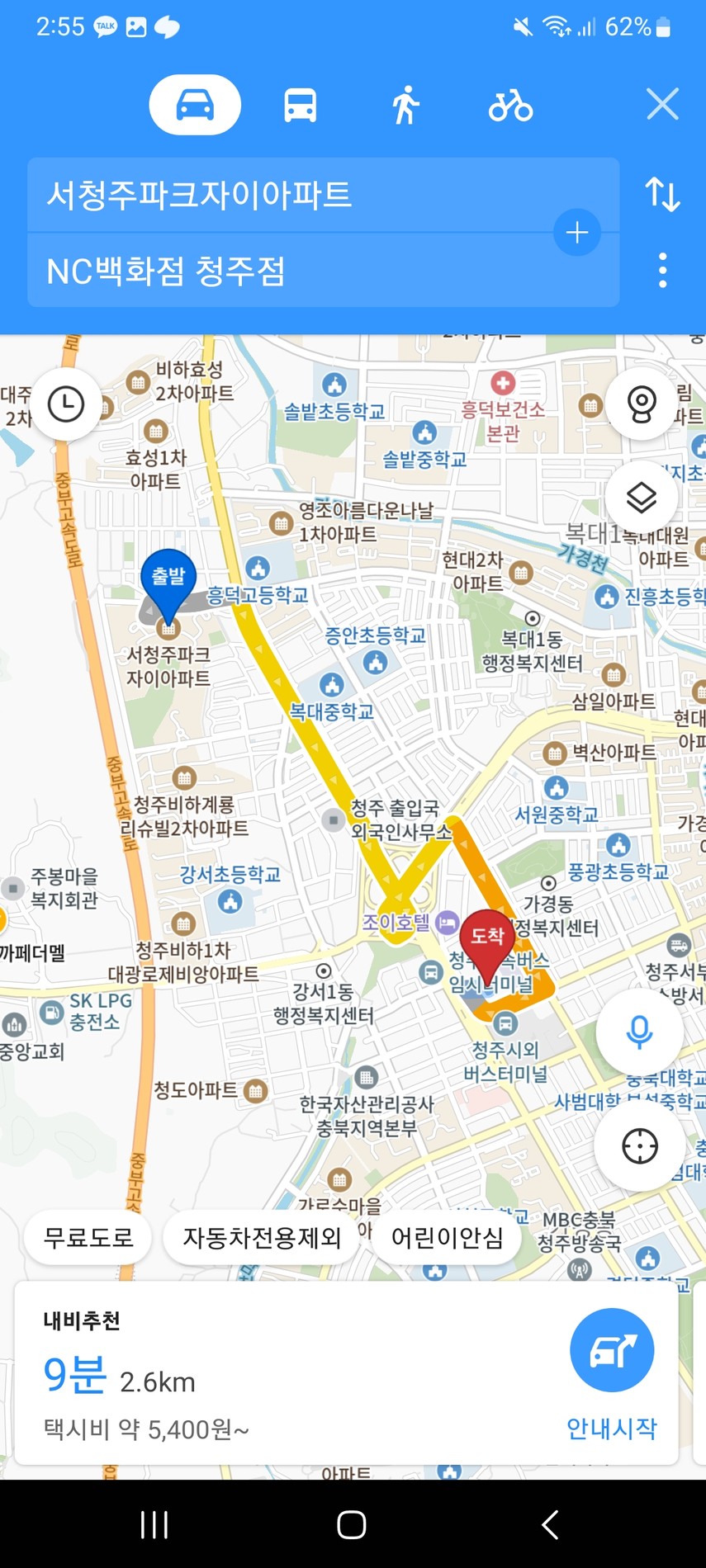The image size is (706, 1568).
Task: Open the map layers button
Action: [x=642, y=498]
